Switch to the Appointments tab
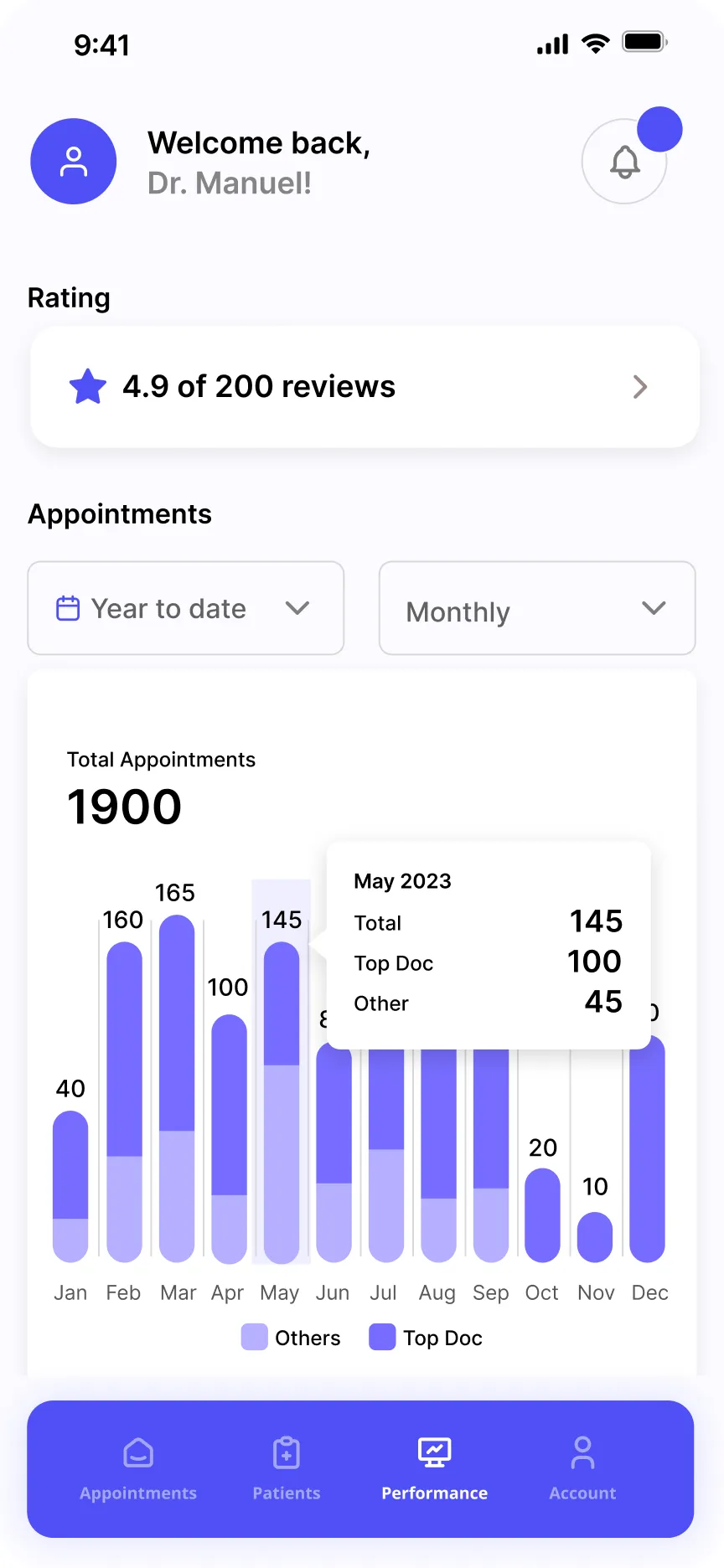This screenshot has height=1568, width=724. (138, 1468)
